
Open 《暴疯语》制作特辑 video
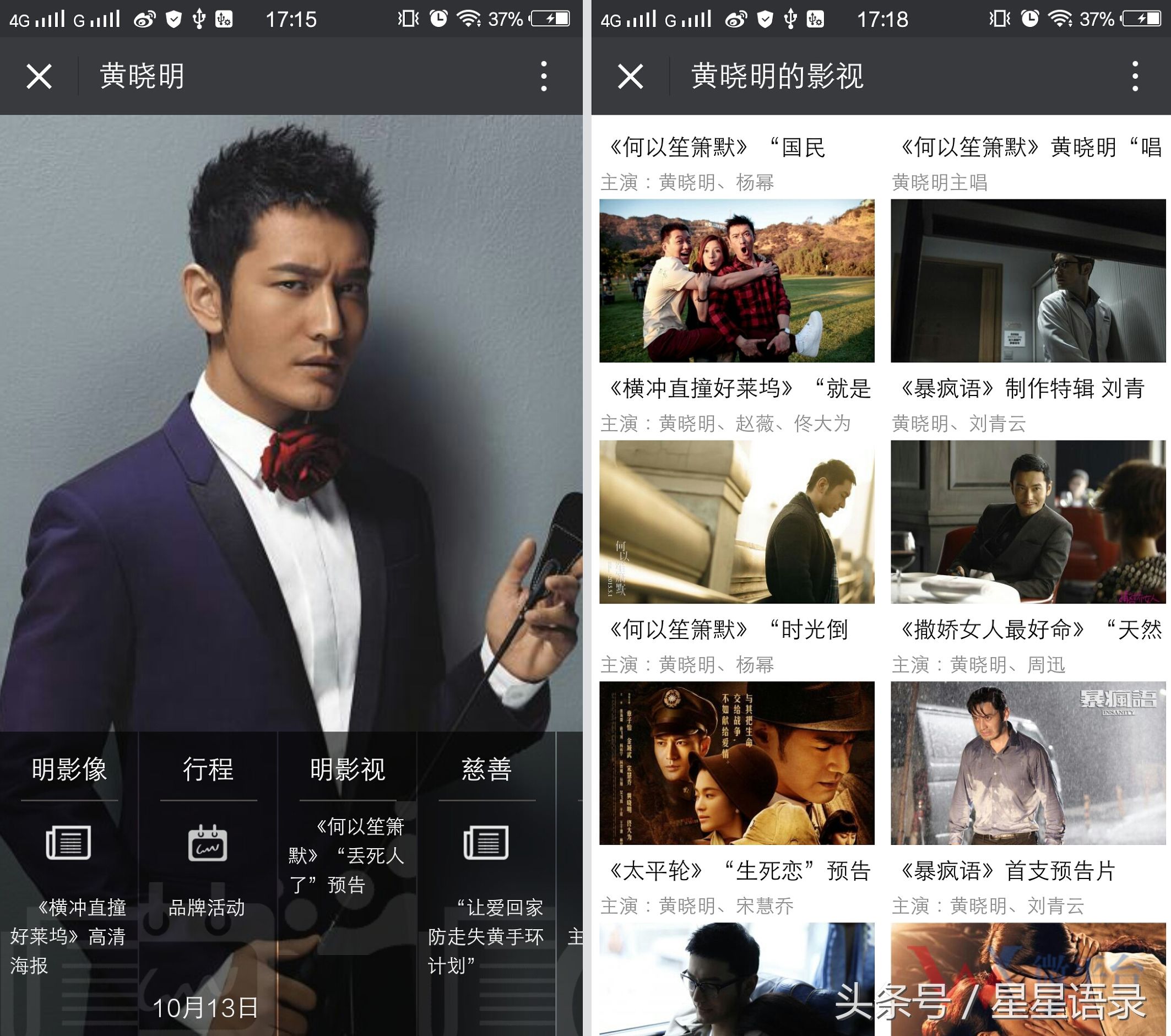(x=1028, y=281)
